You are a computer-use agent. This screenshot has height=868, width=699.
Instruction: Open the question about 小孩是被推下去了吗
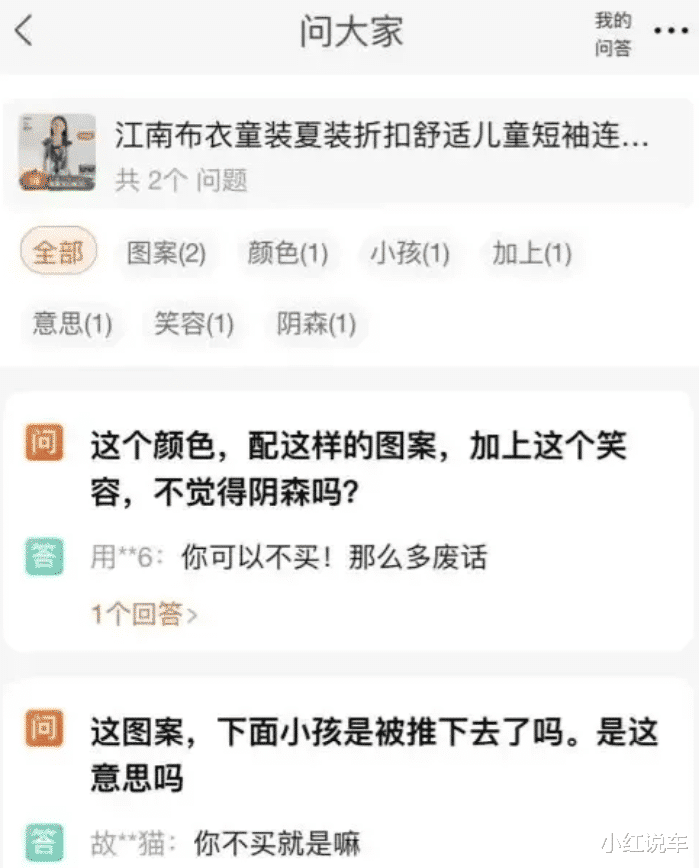[x=374, y=755]
